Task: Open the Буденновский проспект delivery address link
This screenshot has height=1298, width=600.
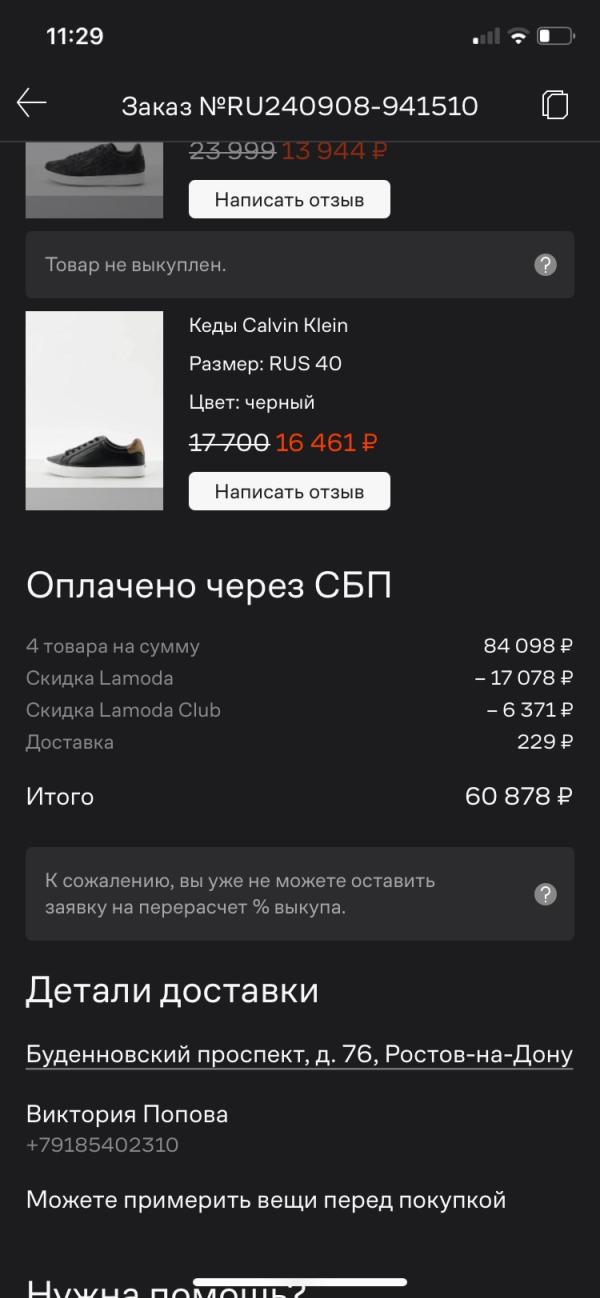Action: pos(299,1054)
